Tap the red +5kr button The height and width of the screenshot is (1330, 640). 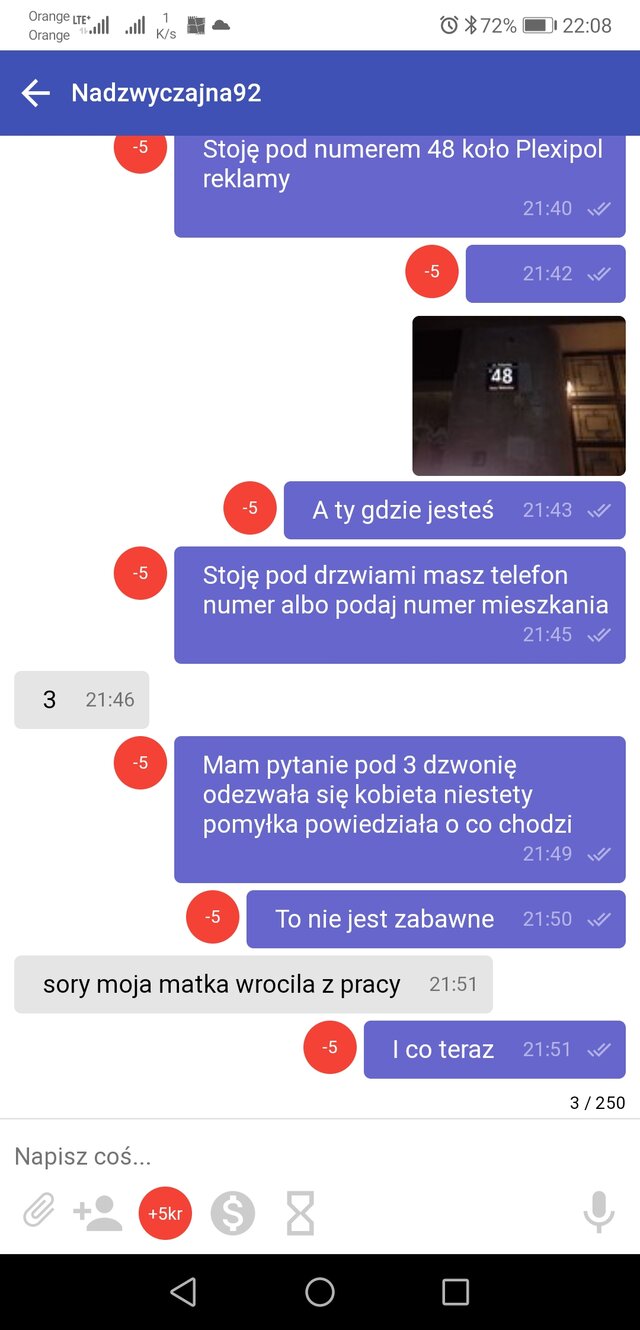click(165, 1213)
